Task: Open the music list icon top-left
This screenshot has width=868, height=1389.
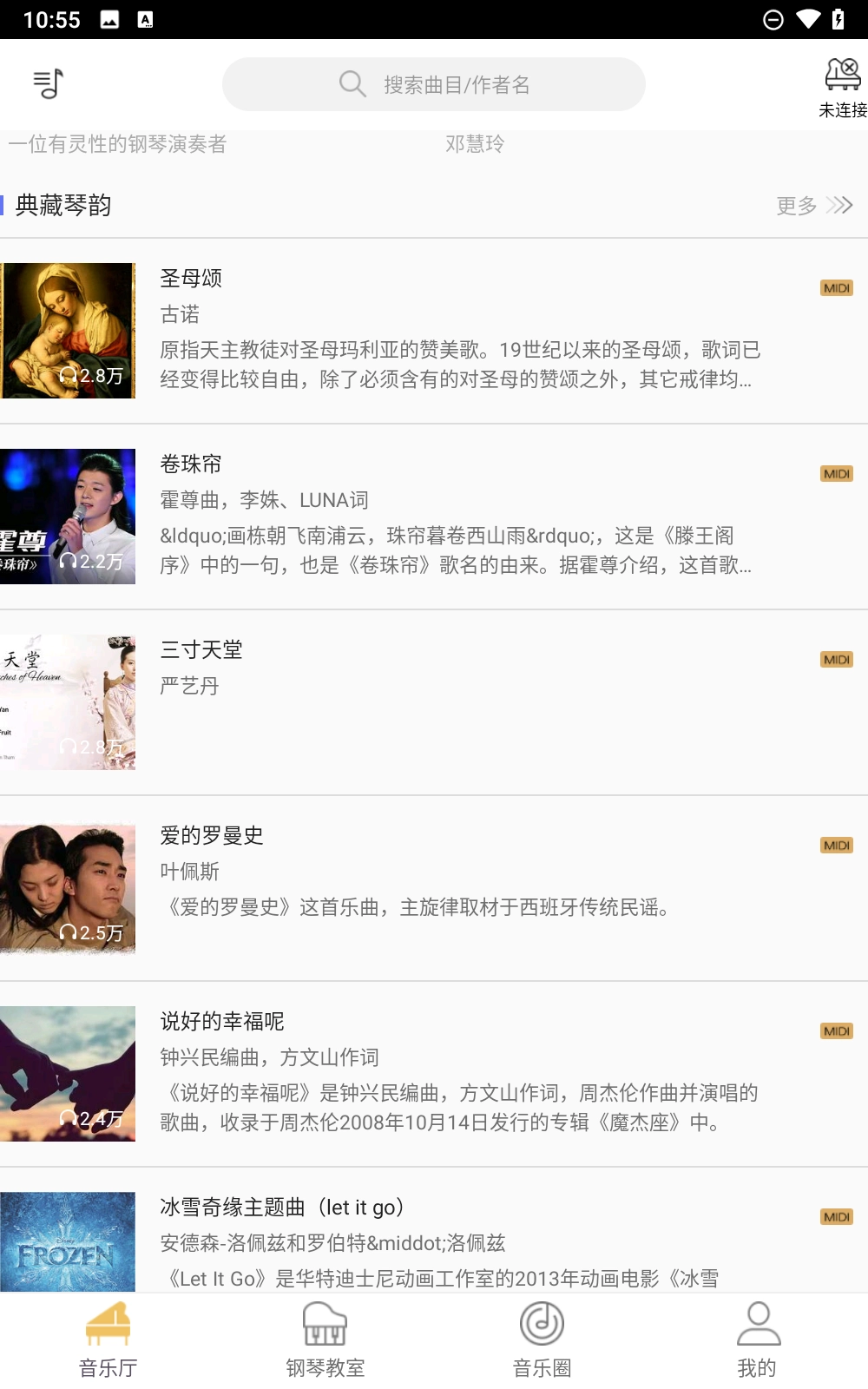Action: (x=48, y=84)
